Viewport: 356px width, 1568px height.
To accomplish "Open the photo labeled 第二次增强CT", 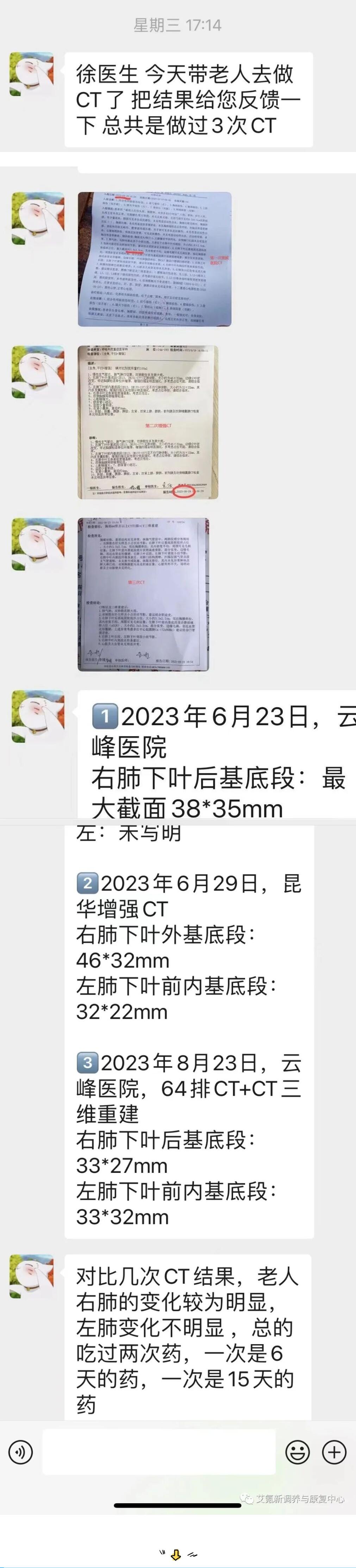I will point(148,422).
